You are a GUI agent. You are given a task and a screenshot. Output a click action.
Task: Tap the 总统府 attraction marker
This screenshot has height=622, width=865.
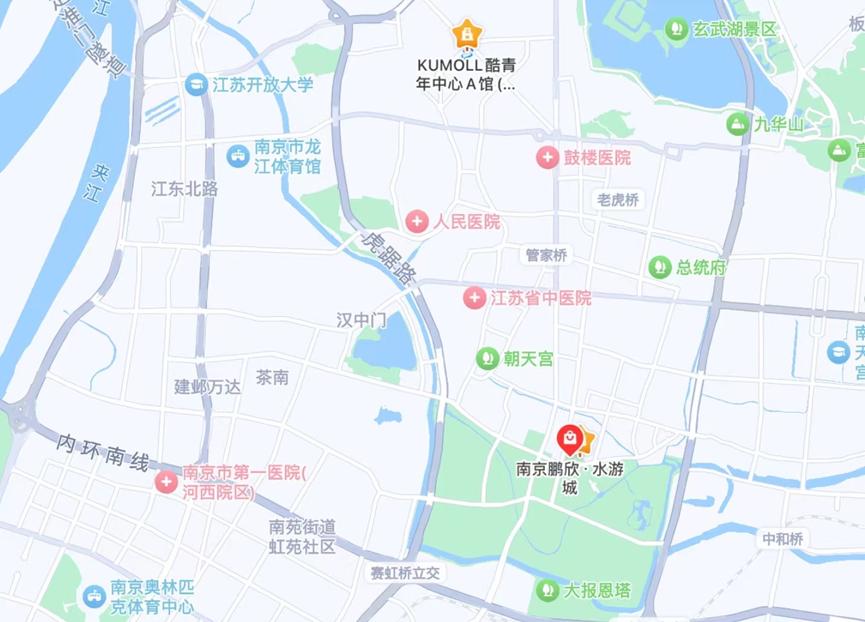[x=659, y=267]
